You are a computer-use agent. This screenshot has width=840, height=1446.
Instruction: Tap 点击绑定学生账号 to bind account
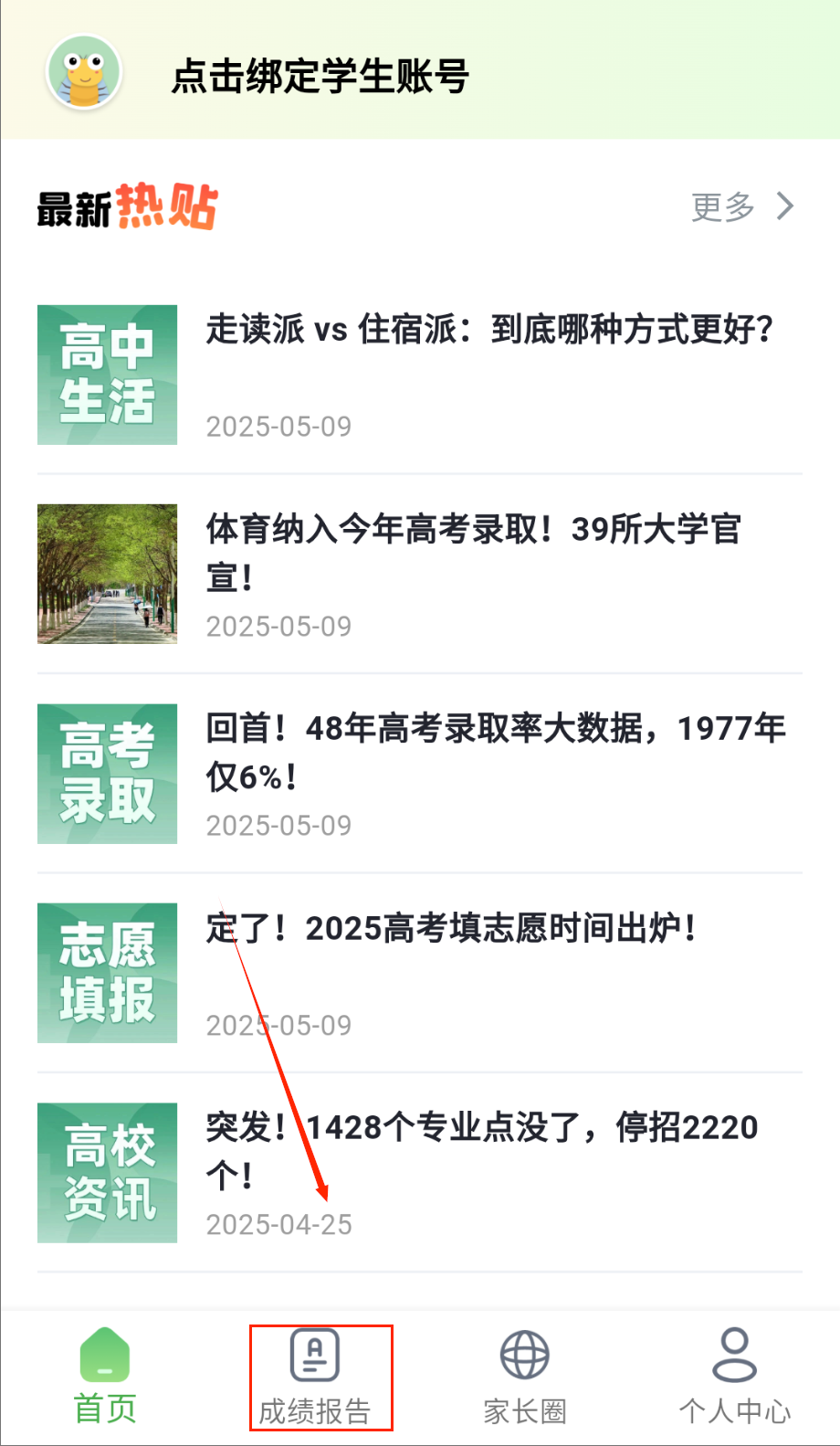[320, 76]
